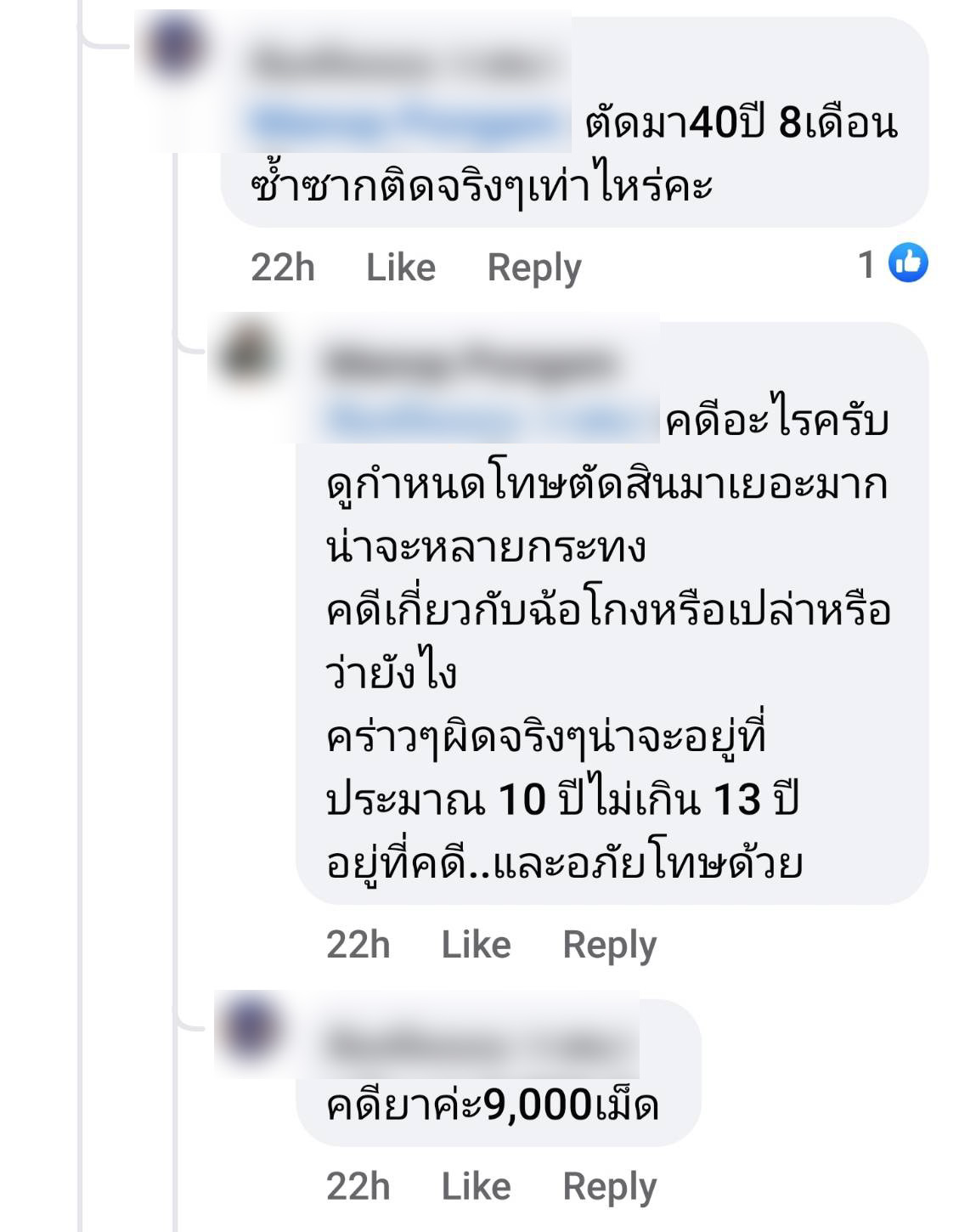959x1232 pixels.
Task: Like the comment คดียาค่ะ9,000เม็ด
Action: [x=476, y=1186]
